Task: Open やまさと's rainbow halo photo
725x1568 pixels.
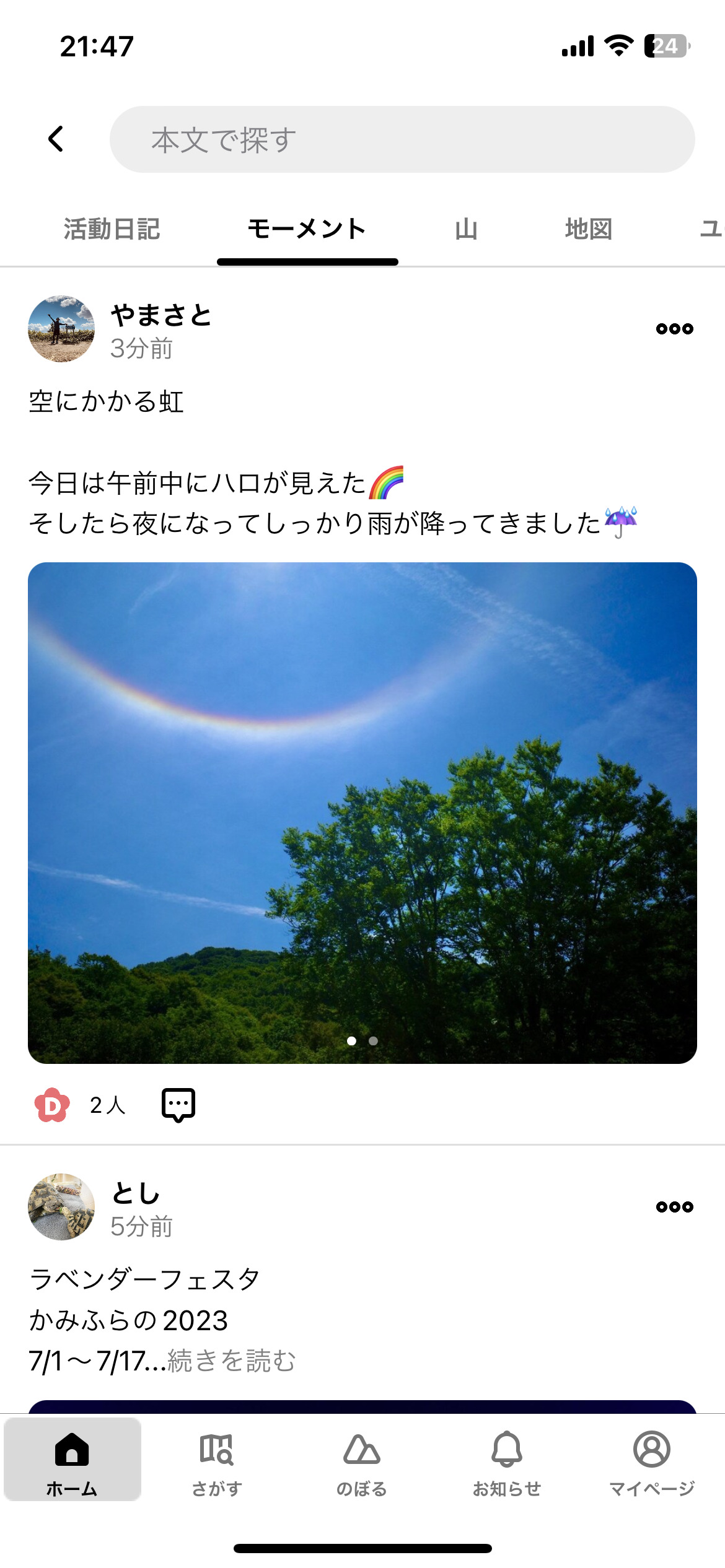Action: tap(362, 812)
